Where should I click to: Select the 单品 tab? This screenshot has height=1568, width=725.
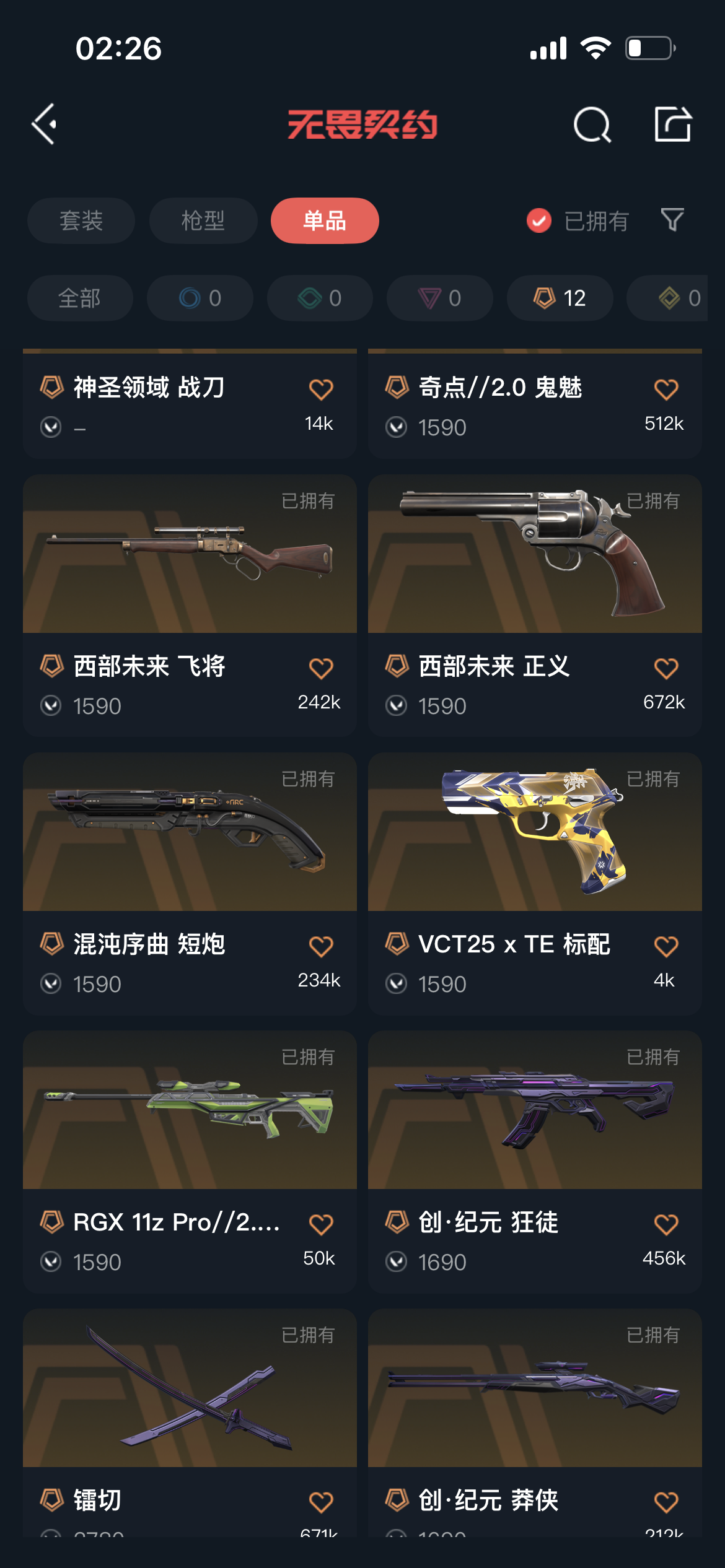[x=325, y=220]
